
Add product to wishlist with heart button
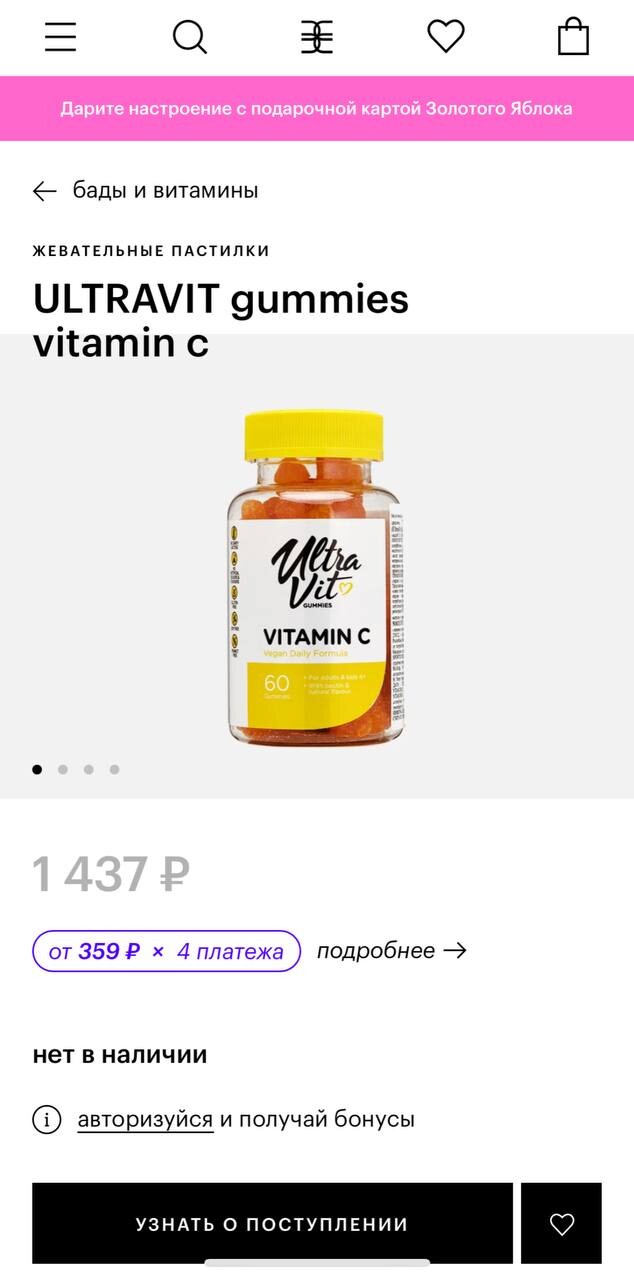click(x=562, y=1224)
